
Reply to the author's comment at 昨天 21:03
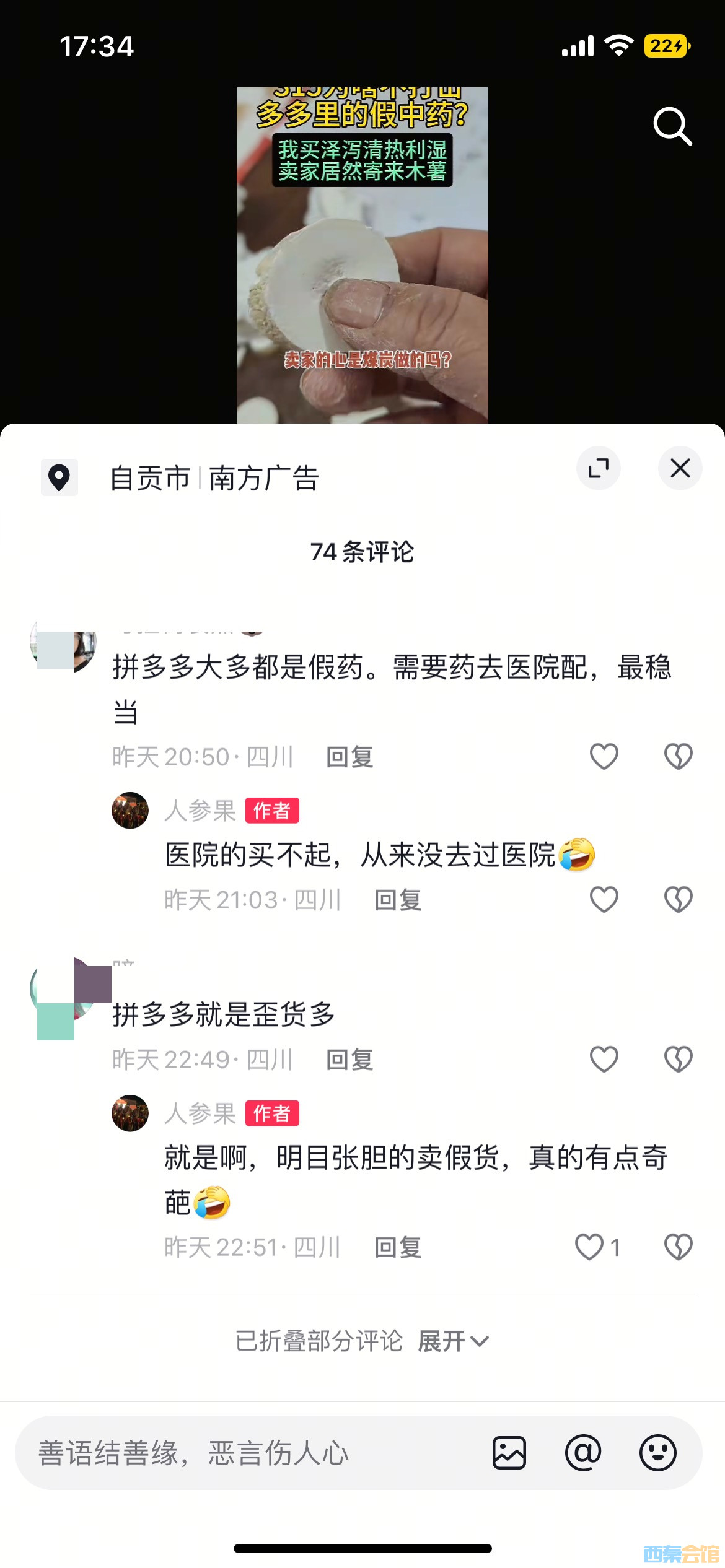tap(397, 900)
